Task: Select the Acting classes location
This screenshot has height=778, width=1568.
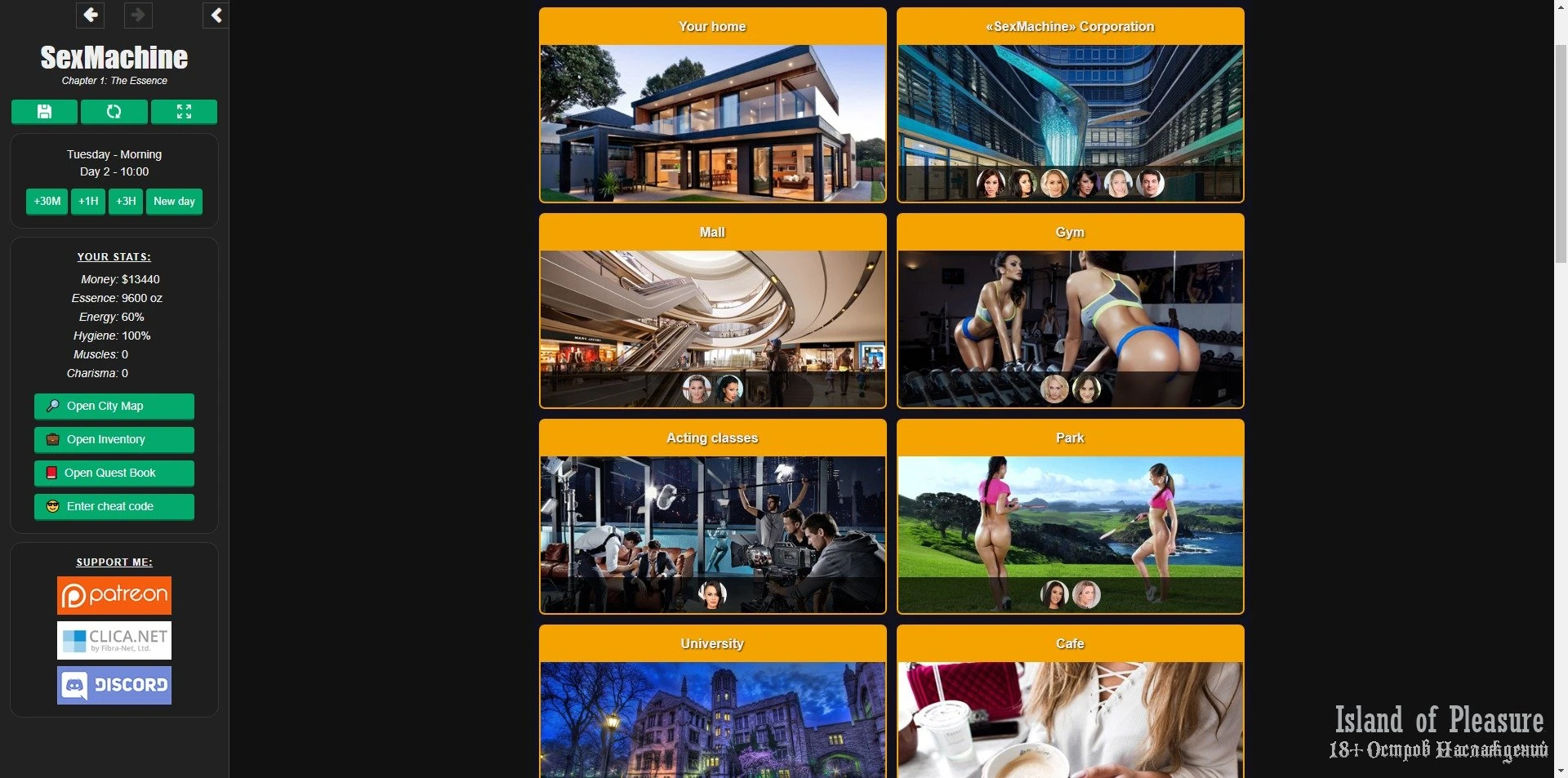Action: tap(712, 531)
